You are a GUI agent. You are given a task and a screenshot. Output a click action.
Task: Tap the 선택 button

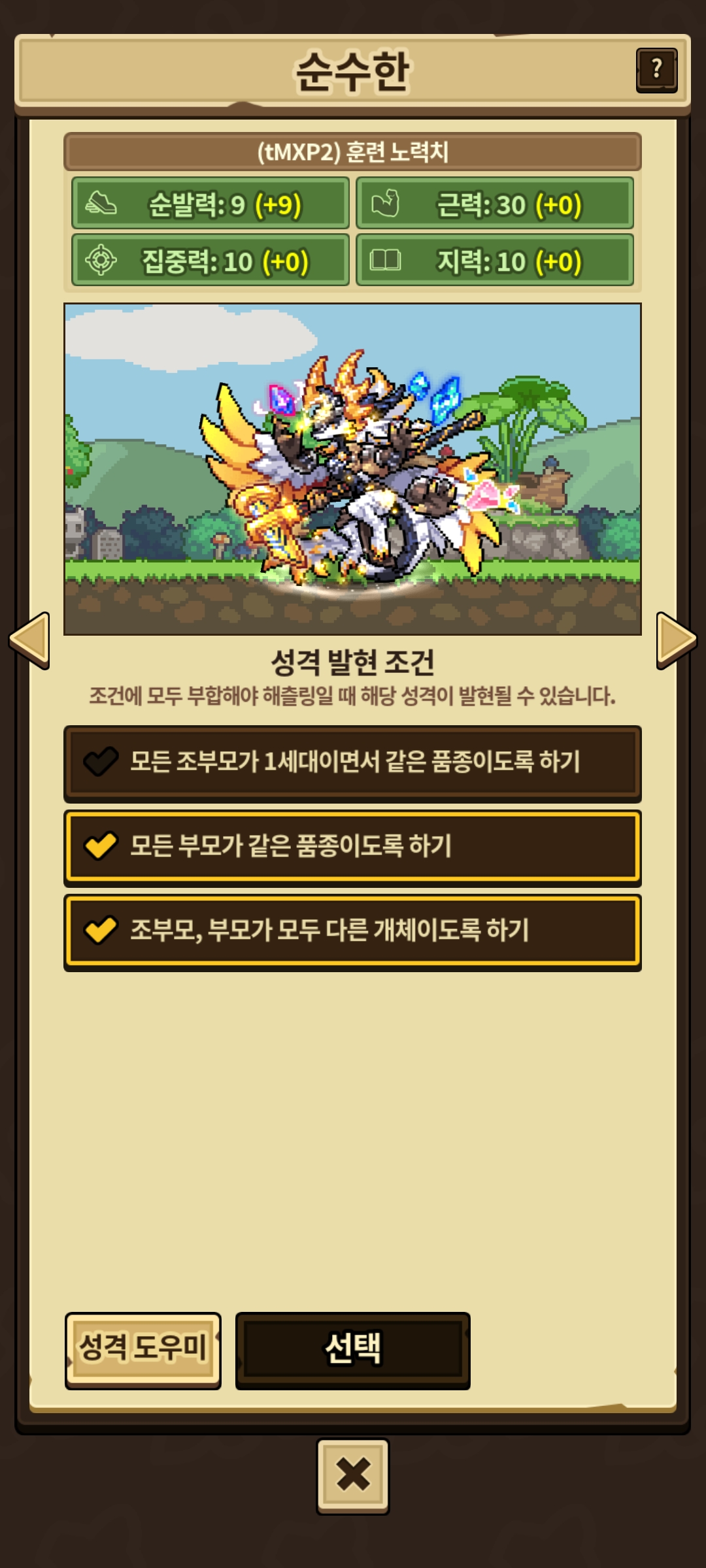(353, 1350)
